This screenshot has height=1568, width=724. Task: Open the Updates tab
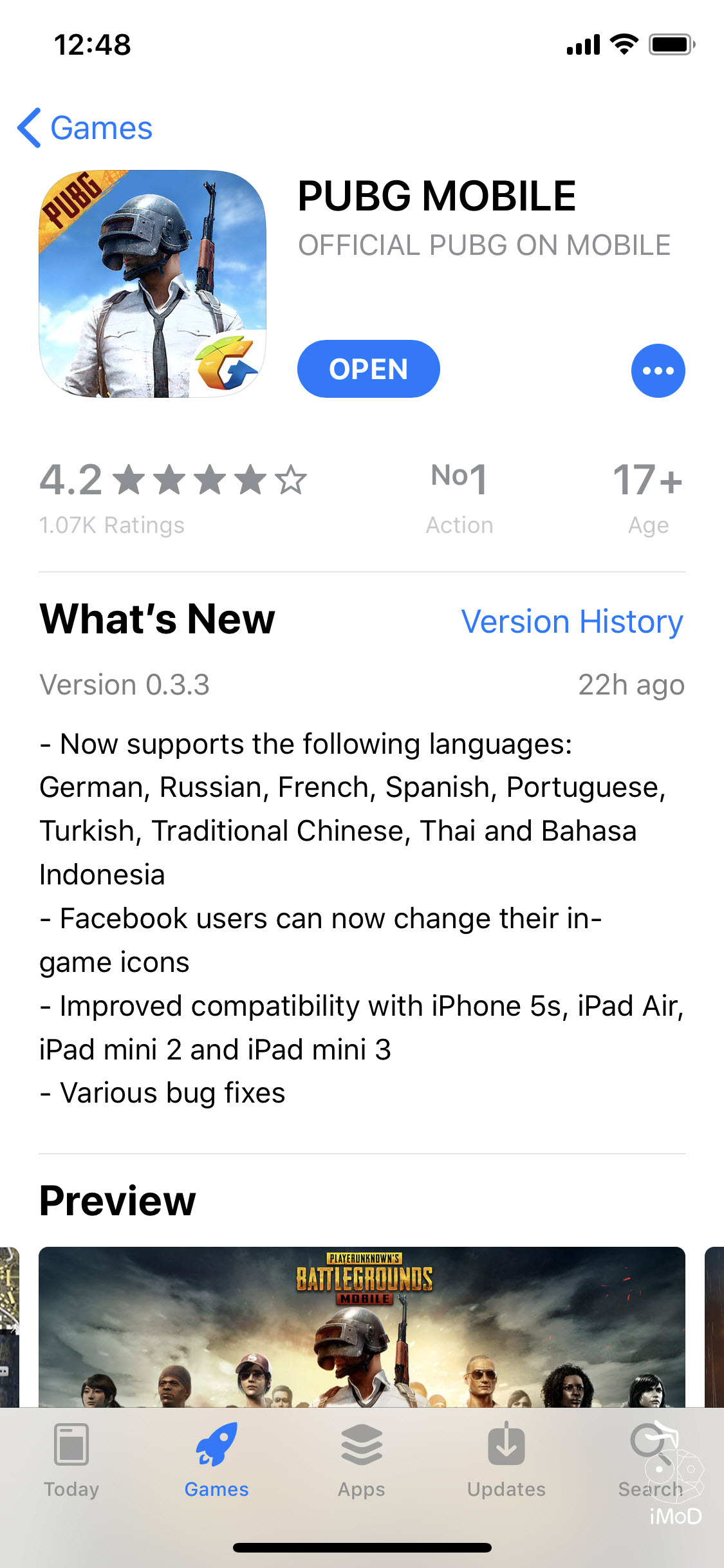tap(506, 1461)
